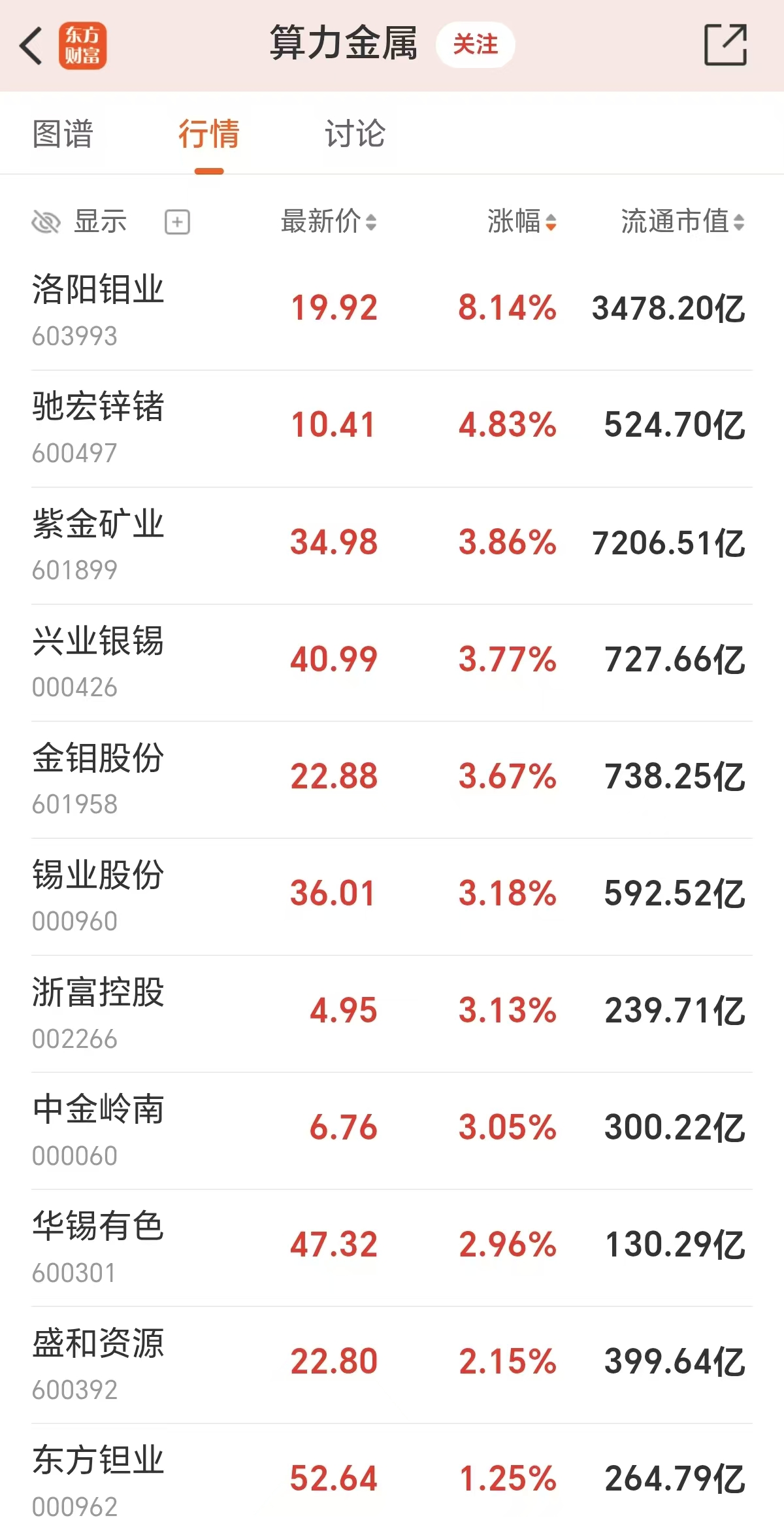Open the 讨论 tab
This screenshot has height=1518, width=784.
click(355, 134)
